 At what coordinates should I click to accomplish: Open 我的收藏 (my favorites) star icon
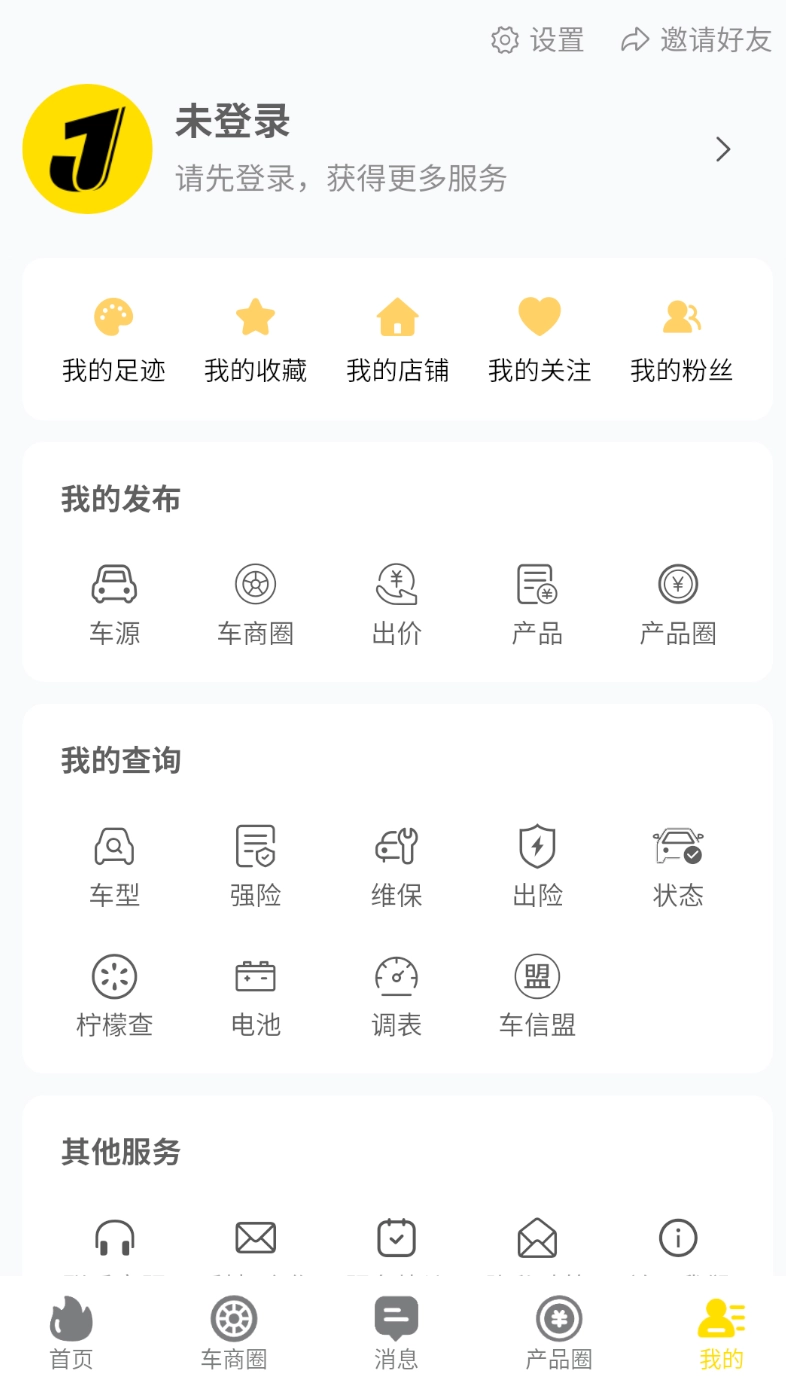click(255, 316)
